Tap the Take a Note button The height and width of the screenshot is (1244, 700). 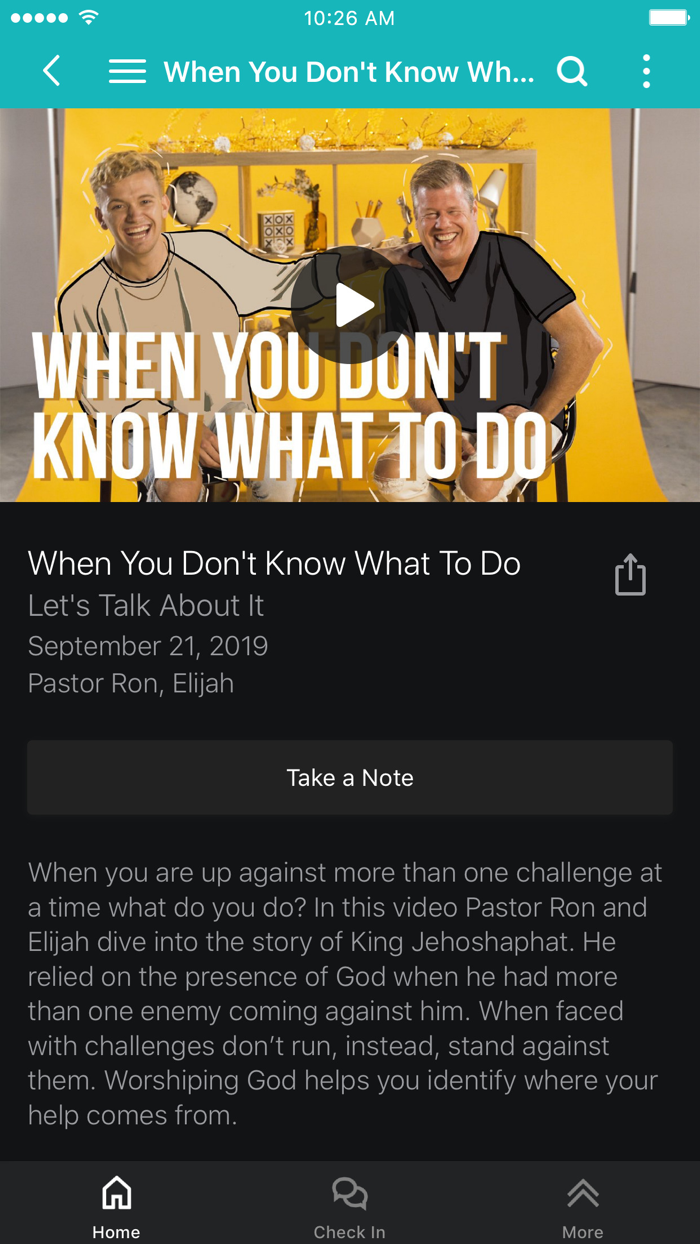coord(350,778)
